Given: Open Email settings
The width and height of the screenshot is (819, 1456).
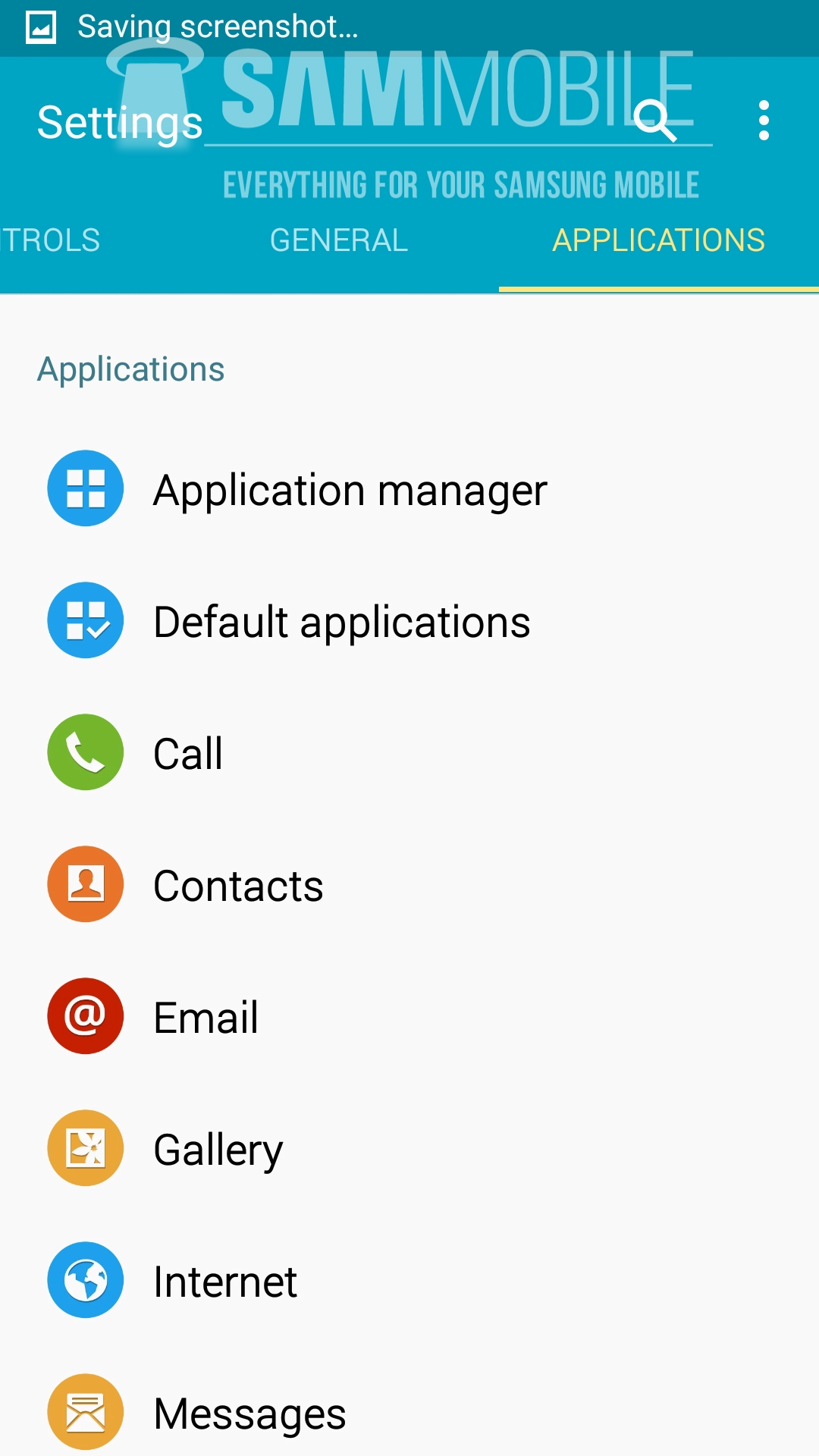Looking at the screenshot, I should [206, 1017].
